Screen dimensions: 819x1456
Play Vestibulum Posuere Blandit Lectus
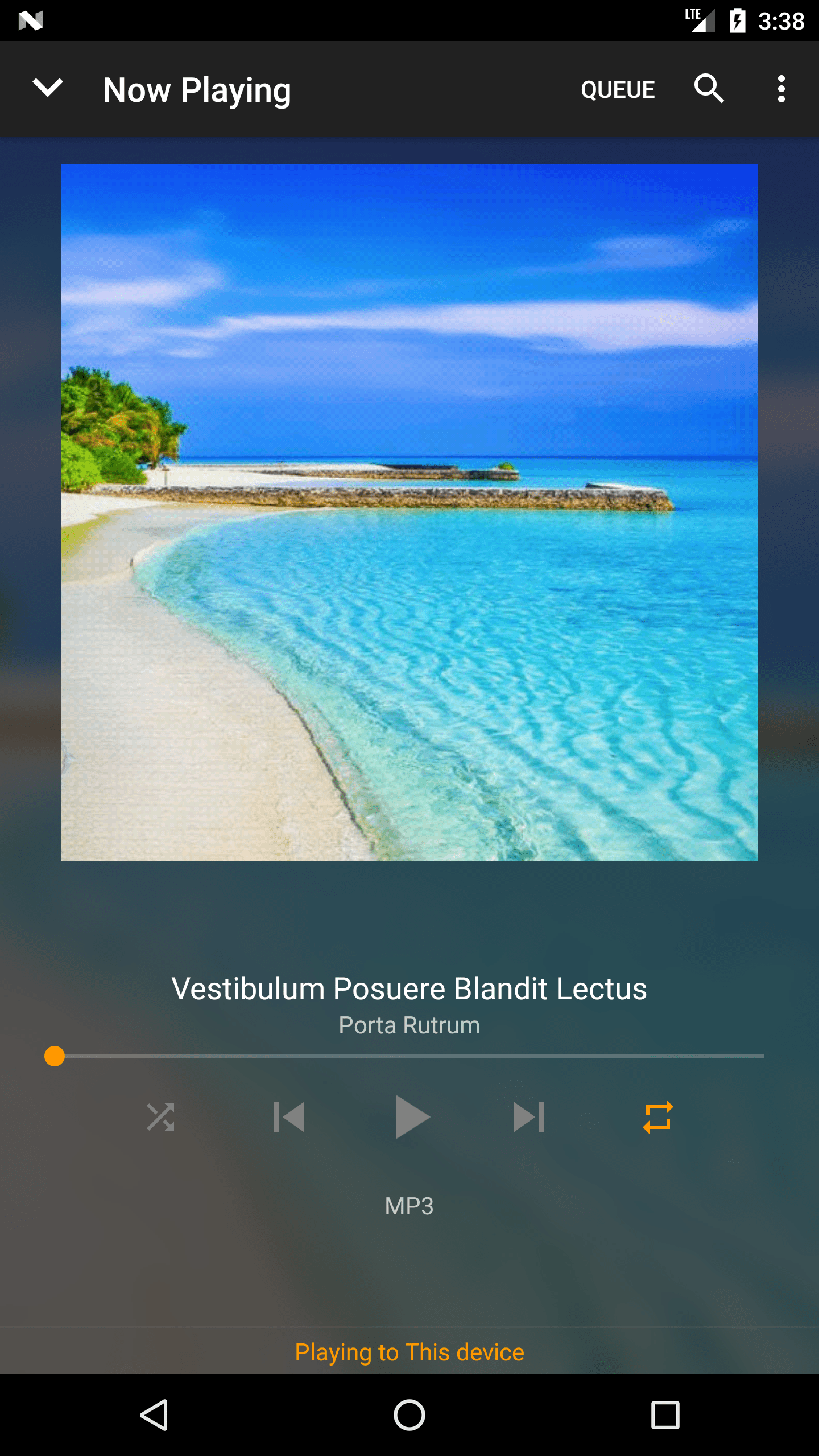click(x=412, y=1117)
